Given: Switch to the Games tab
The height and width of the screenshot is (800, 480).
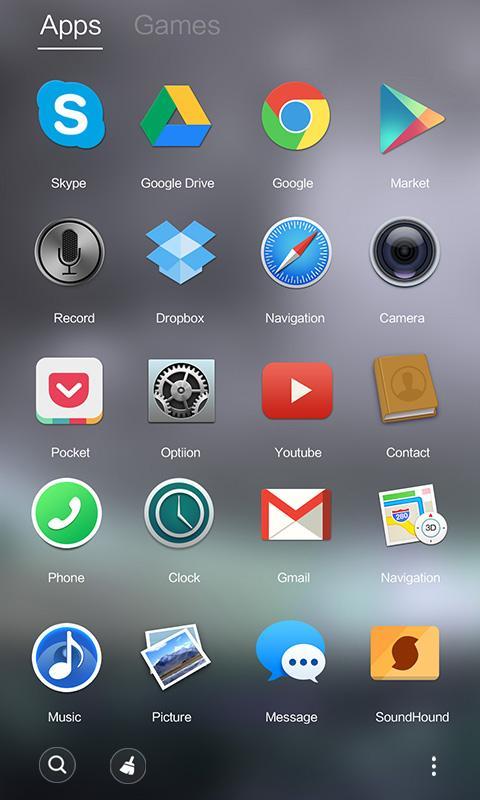Looking at the screenshot, I should [177, 26].
